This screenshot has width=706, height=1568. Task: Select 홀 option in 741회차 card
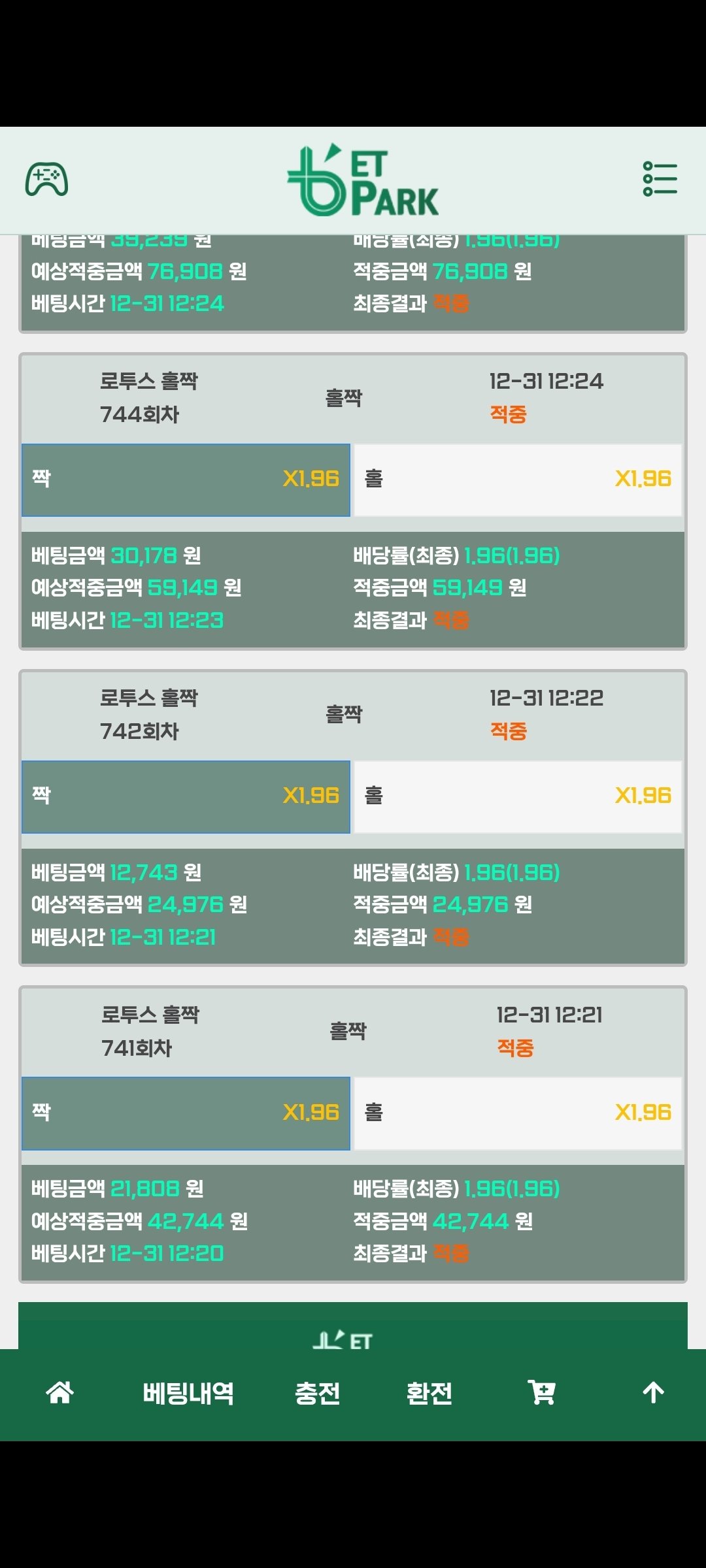click(x=518, y=1113)
